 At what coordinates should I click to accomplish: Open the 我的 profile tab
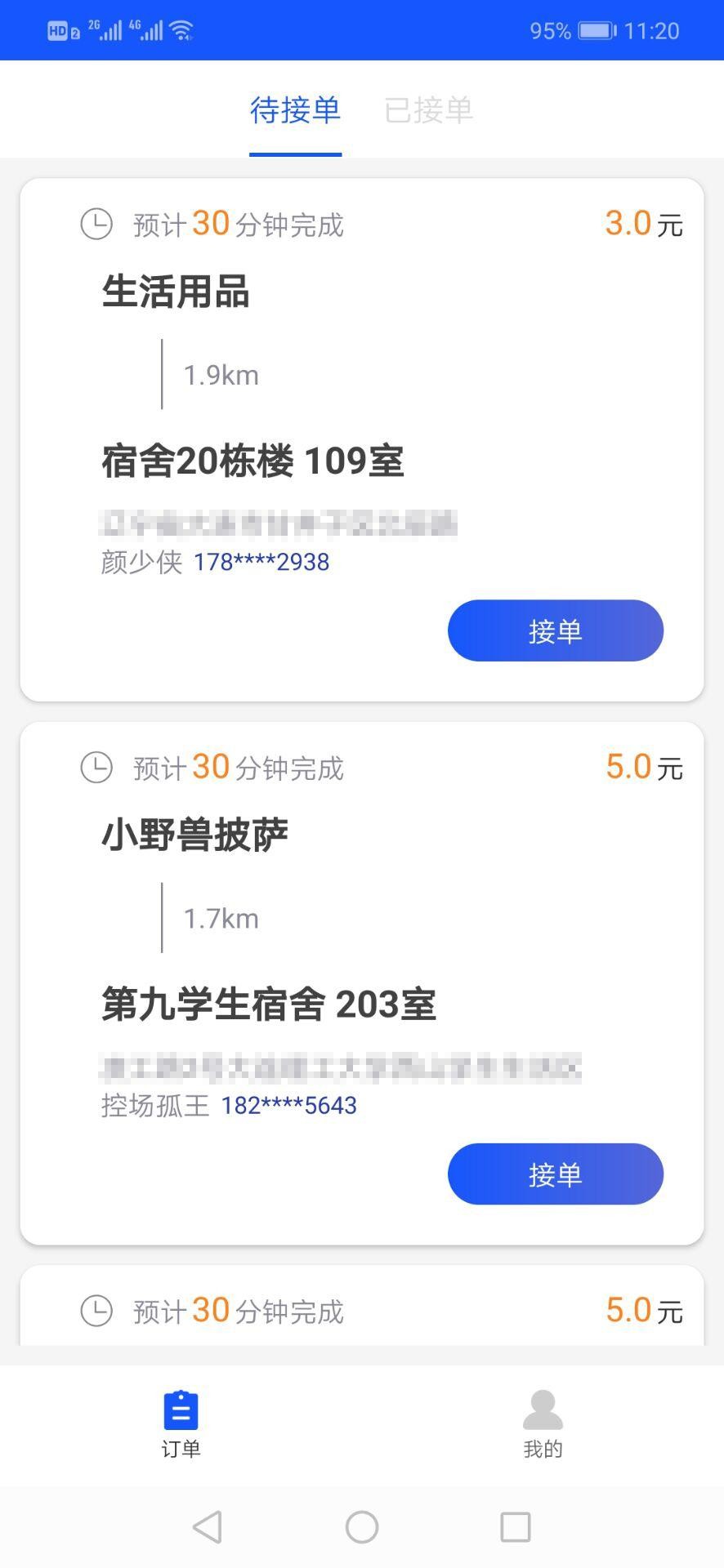[543, 1425]
